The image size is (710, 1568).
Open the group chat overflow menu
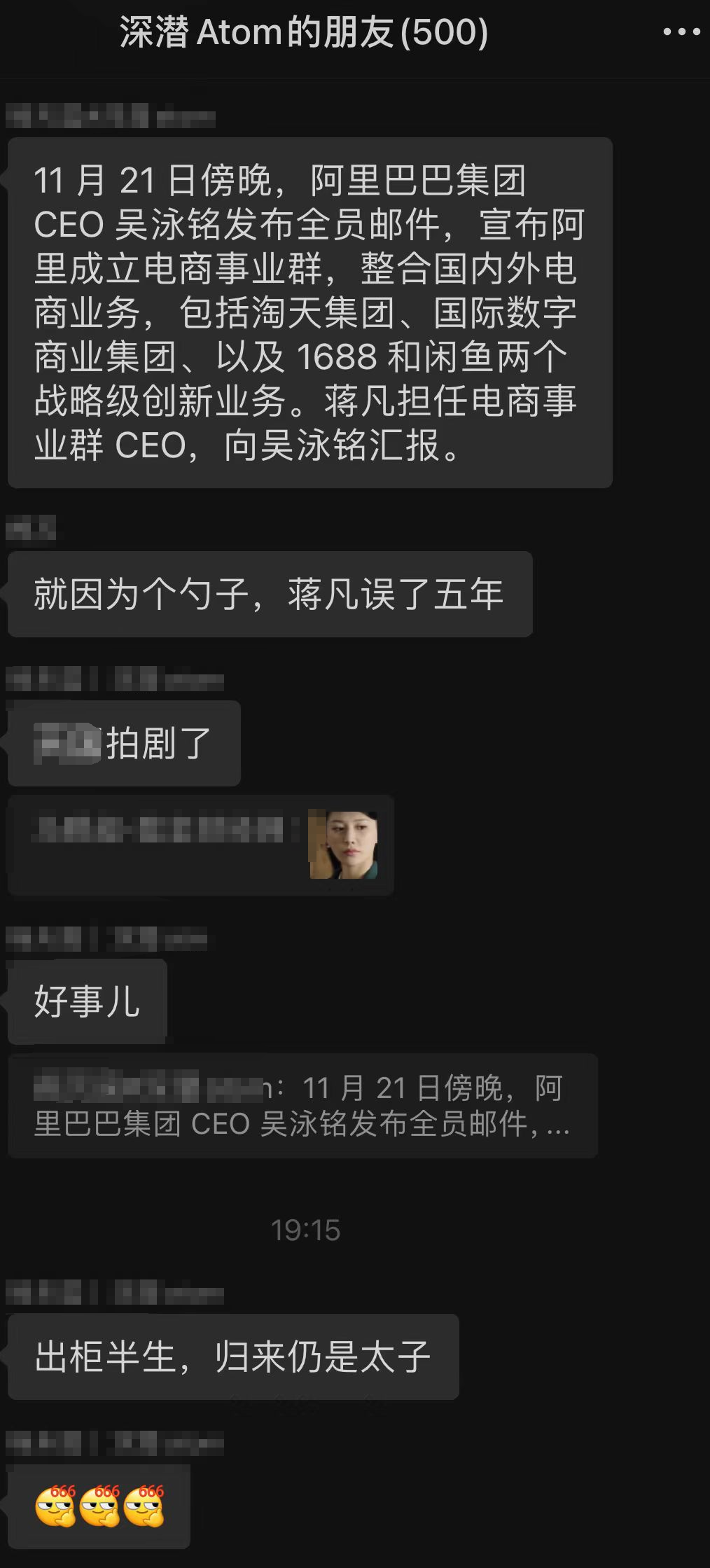pos(681,32)
